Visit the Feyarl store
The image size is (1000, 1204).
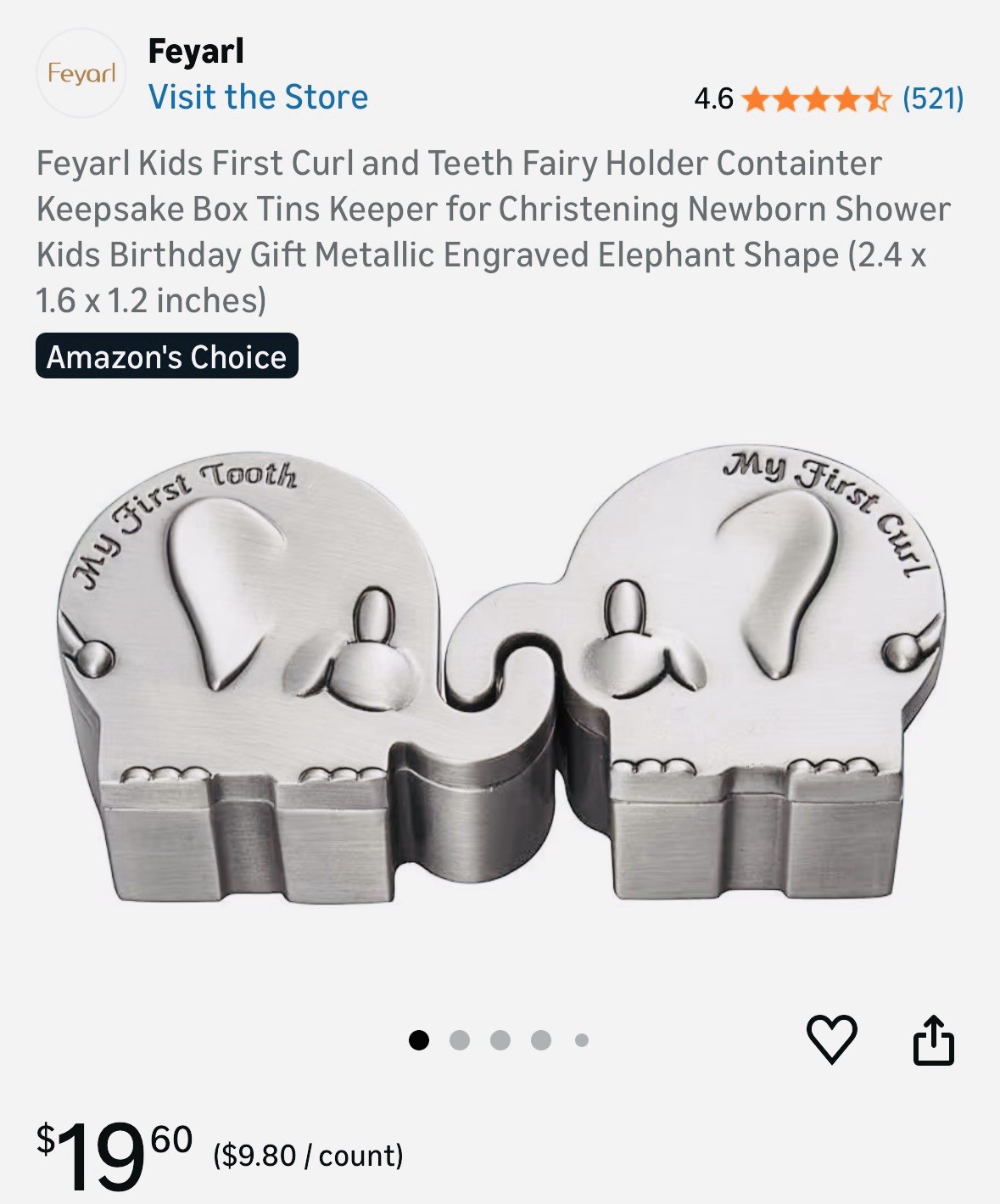pos(258,97)
